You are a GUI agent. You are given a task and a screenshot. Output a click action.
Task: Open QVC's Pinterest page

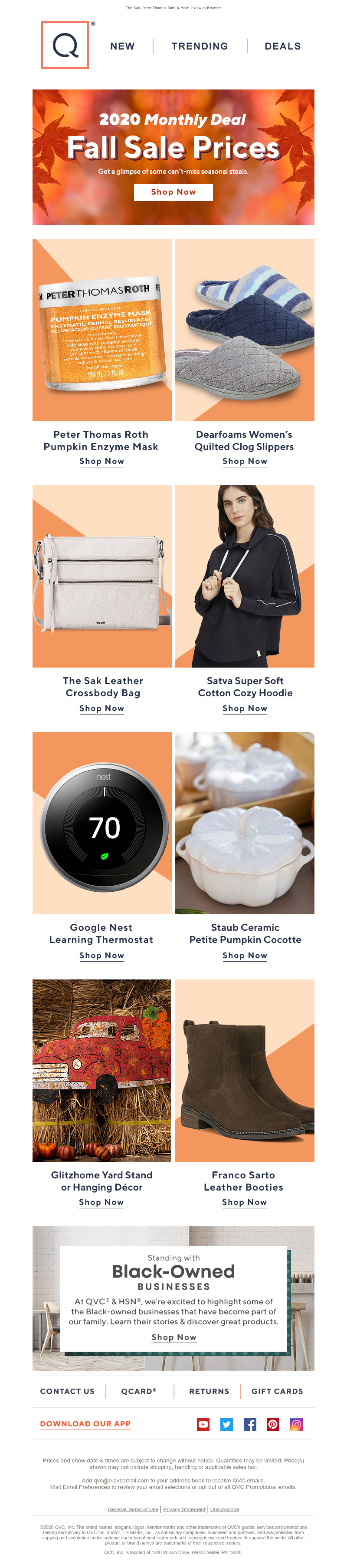coord(273,1424)
